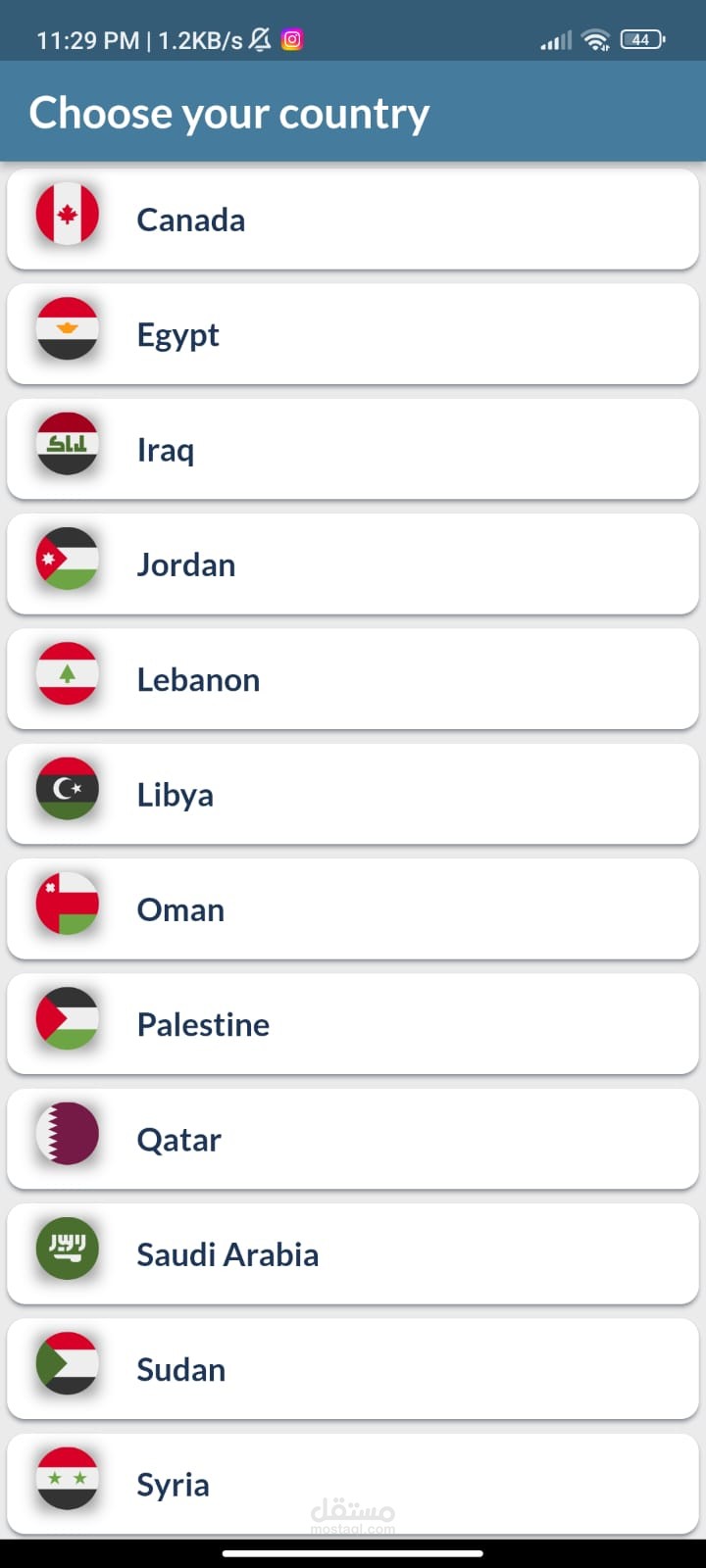The width and height of the screenshot is (706, 1568).
Task: Choose Libya from the list
Action: 352,795
